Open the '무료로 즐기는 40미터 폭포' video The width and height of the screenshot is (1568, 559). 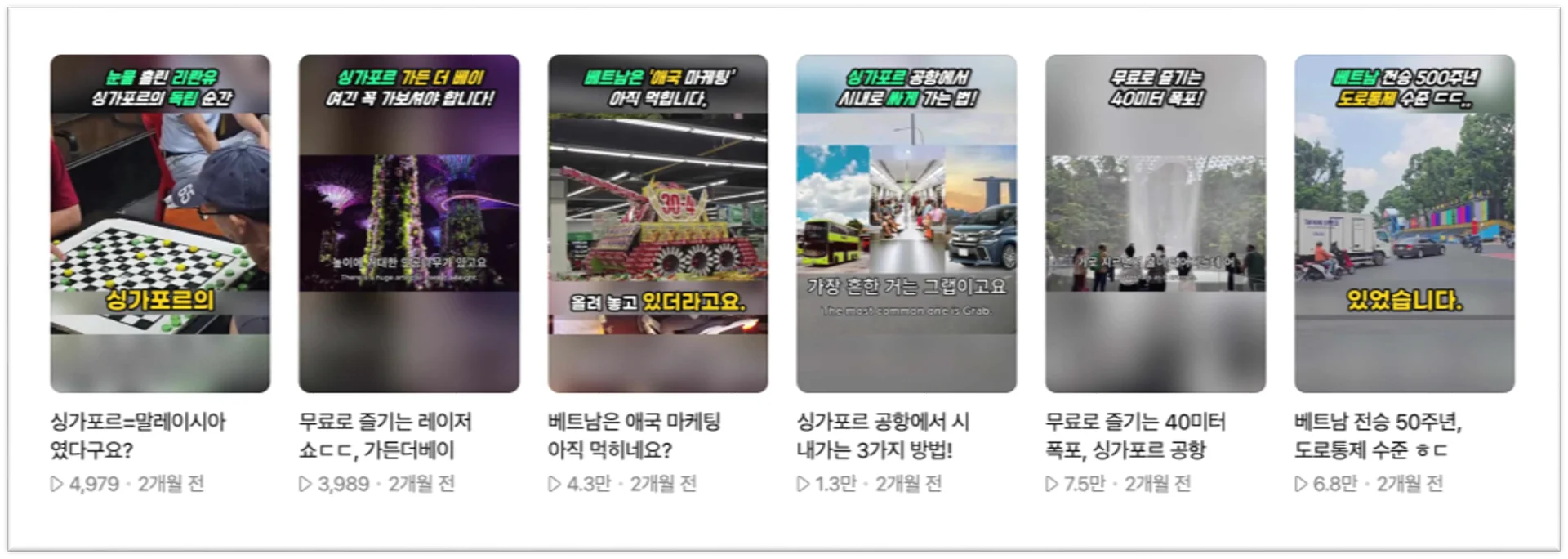[1155, 223]
